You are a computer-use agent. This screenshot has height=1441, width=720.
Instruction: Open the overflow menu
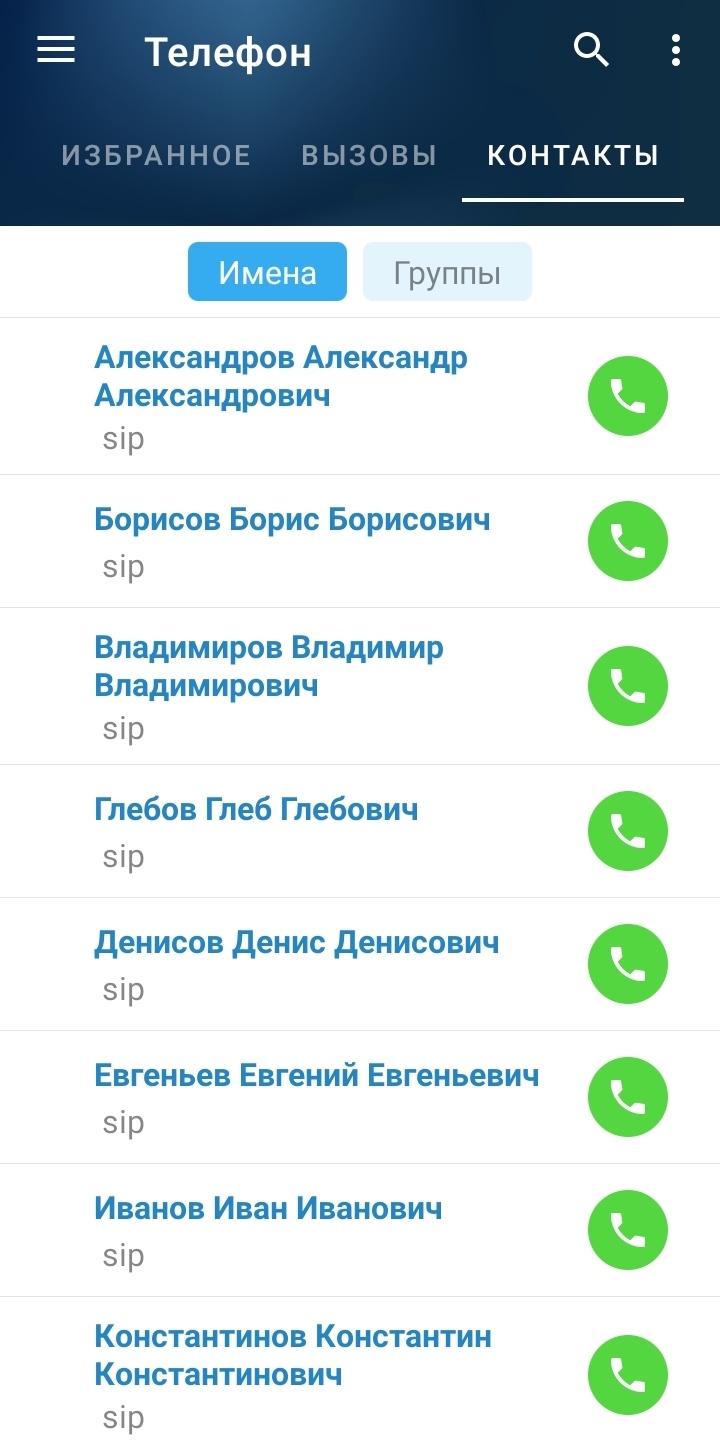(676, 50)
